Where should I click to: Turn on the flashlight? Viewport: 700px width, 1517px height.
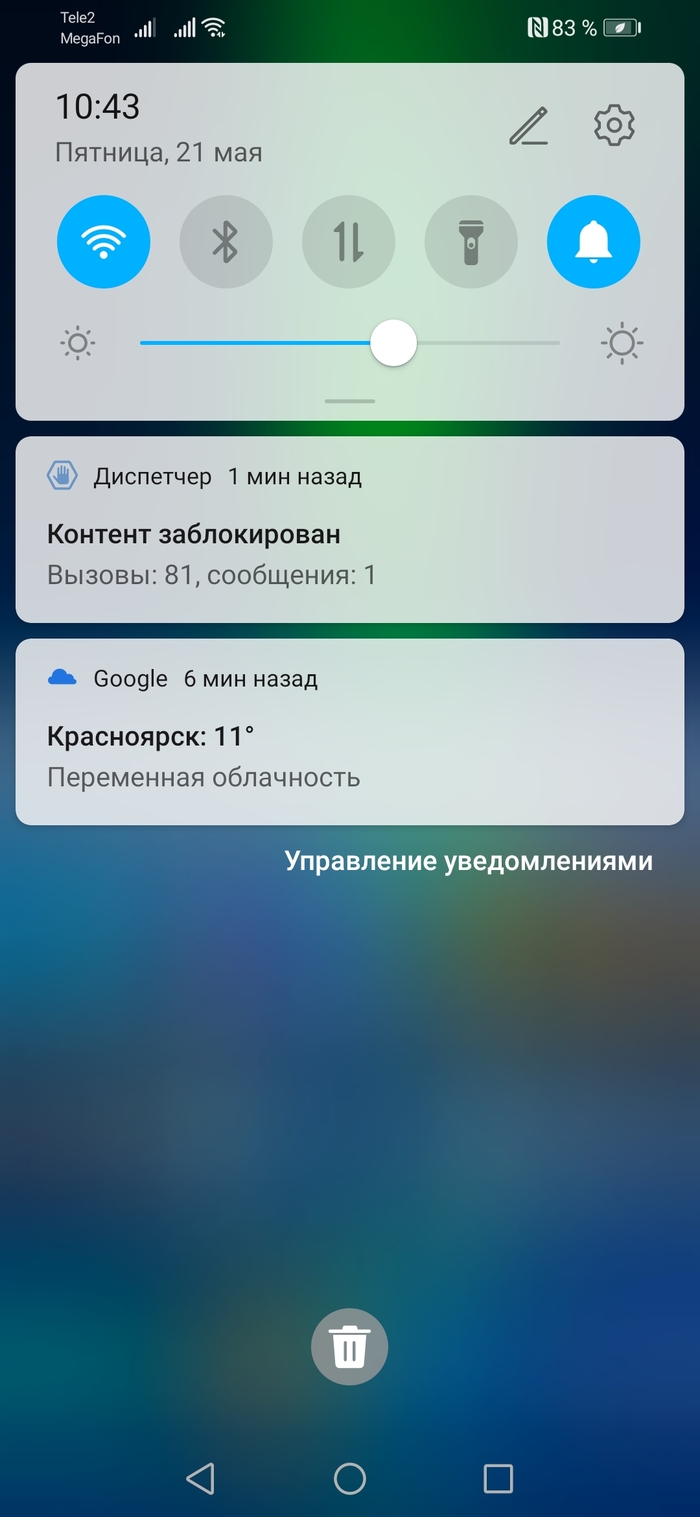click(471, 242)
